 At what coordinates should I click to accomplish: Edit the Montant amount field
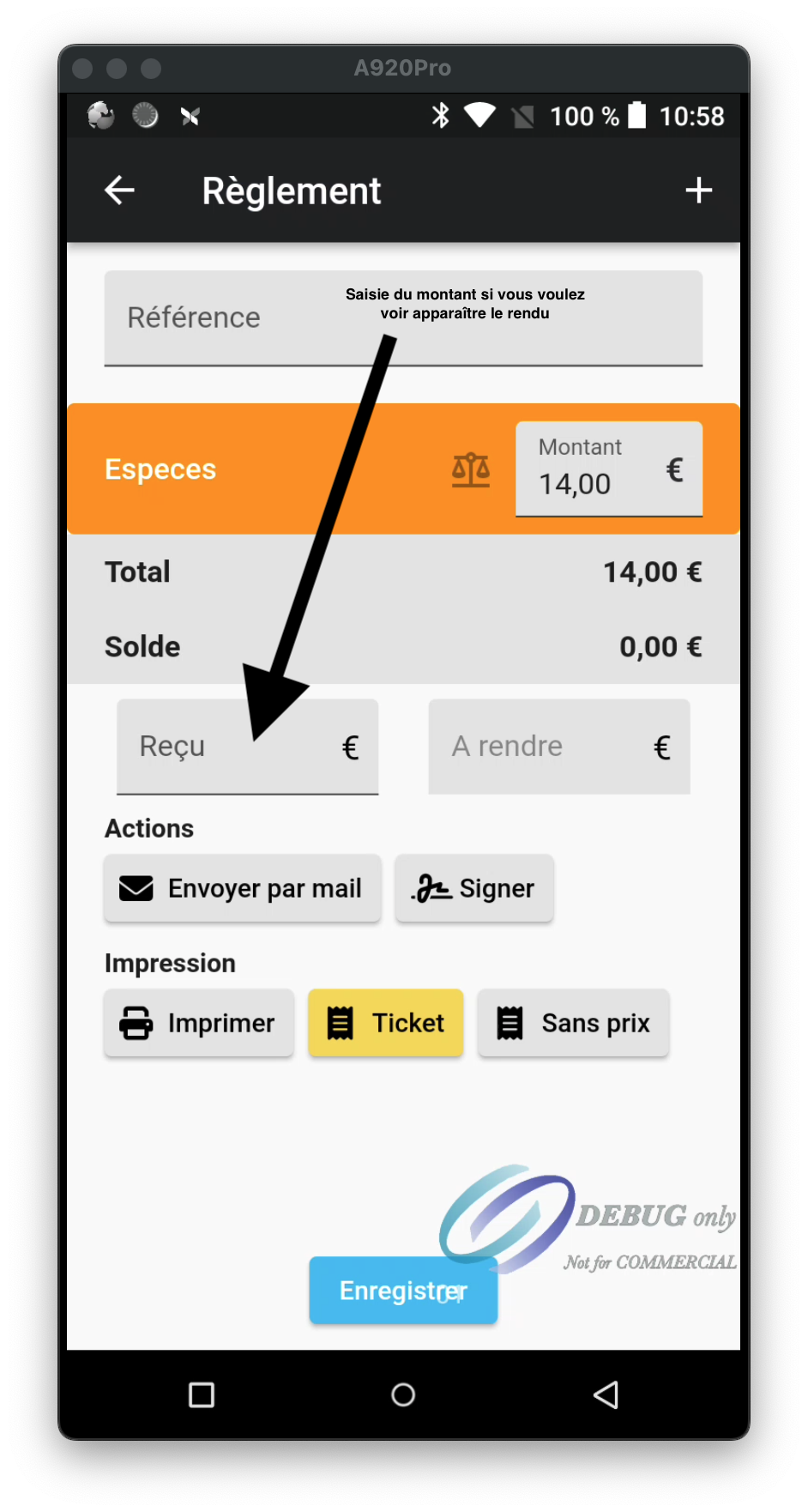609,469
